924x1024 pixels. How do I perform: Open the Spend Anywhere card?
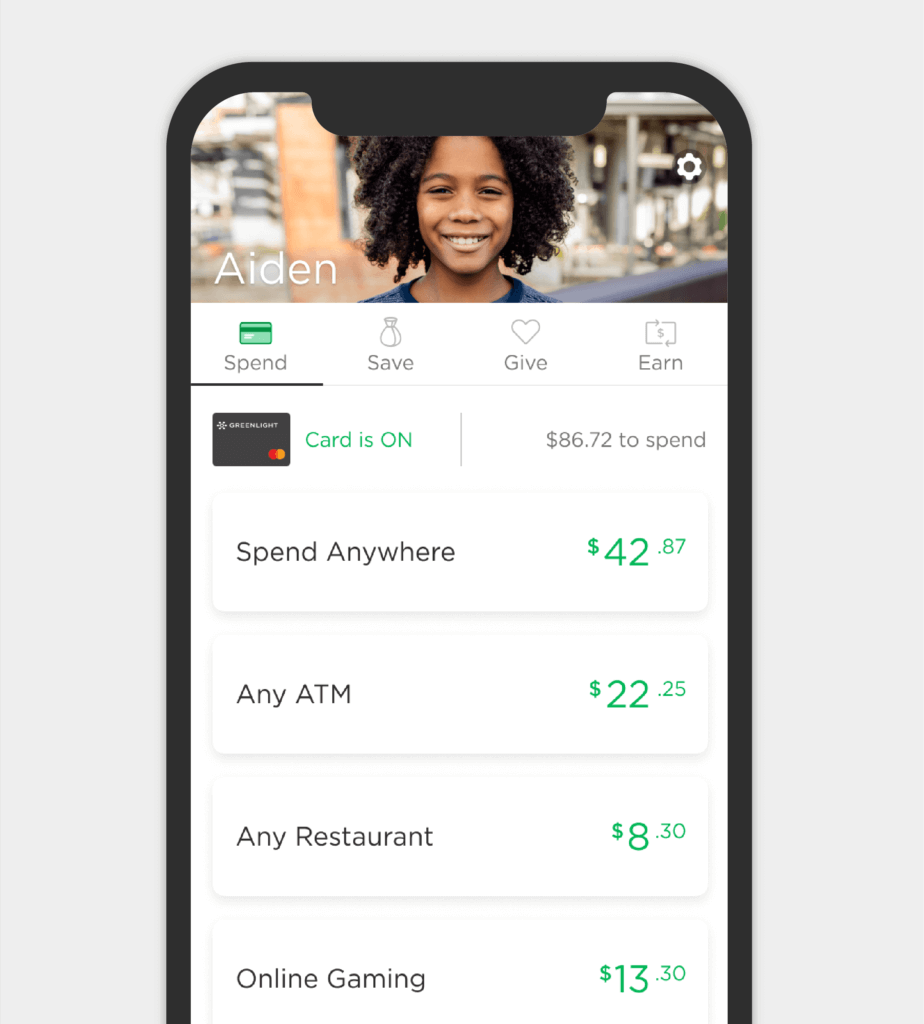[460, 552]
